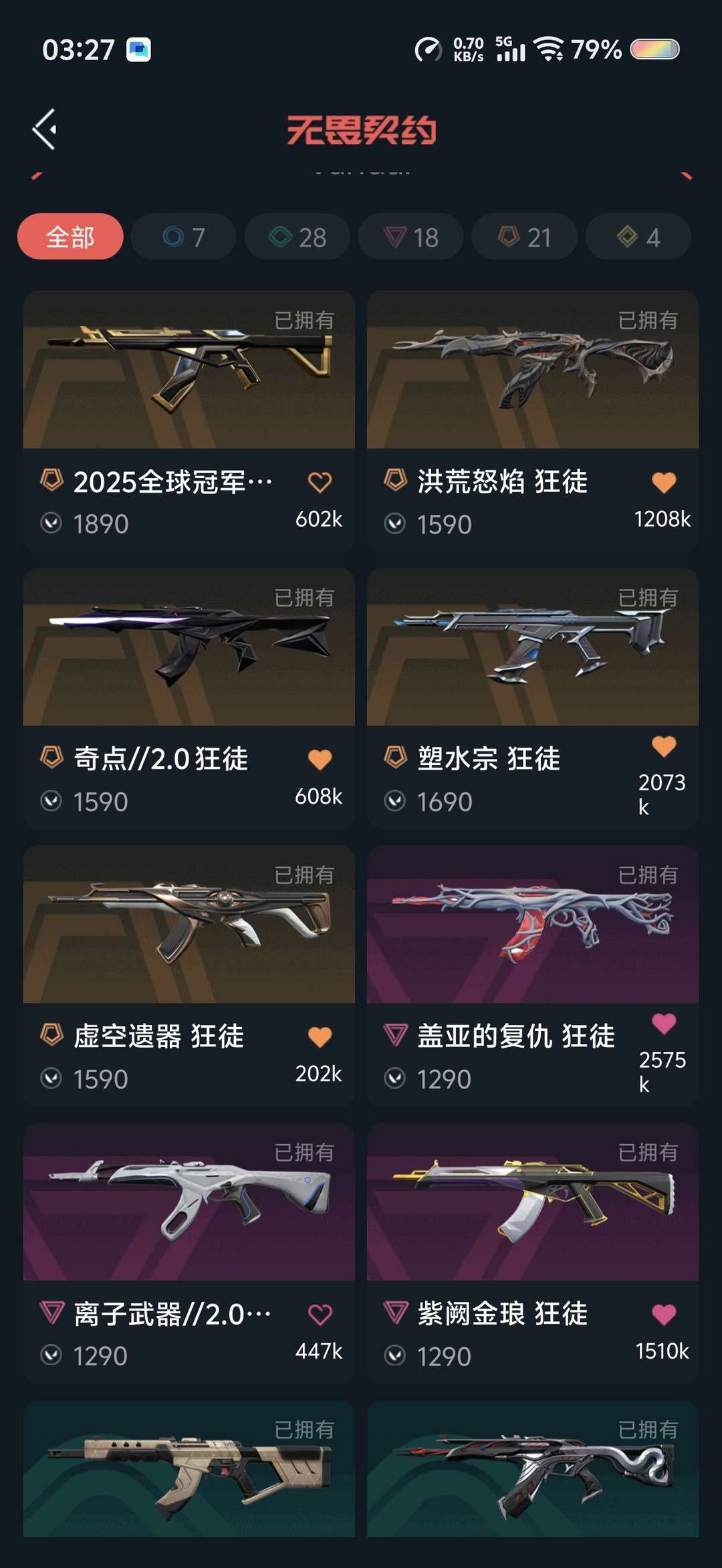Go back using the top-left arrow
Viewport: 722px width, 1568px height.
click(45, 129)
